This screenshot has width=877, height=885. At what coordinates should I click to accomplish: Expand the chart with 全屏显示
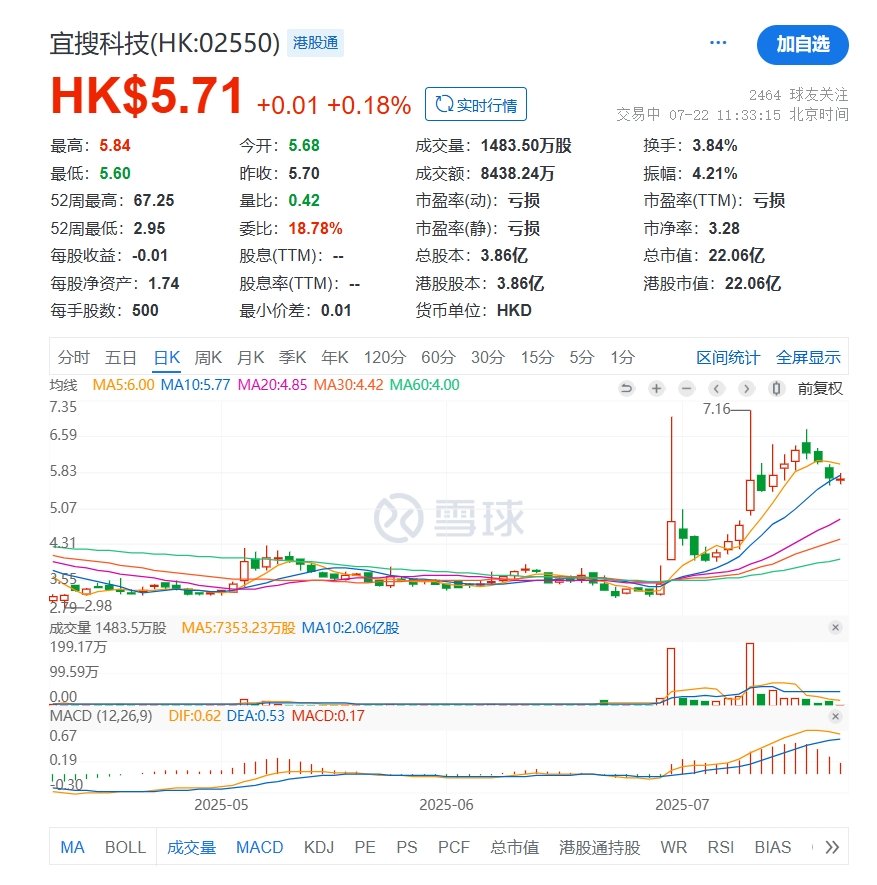tap(808, 357)
